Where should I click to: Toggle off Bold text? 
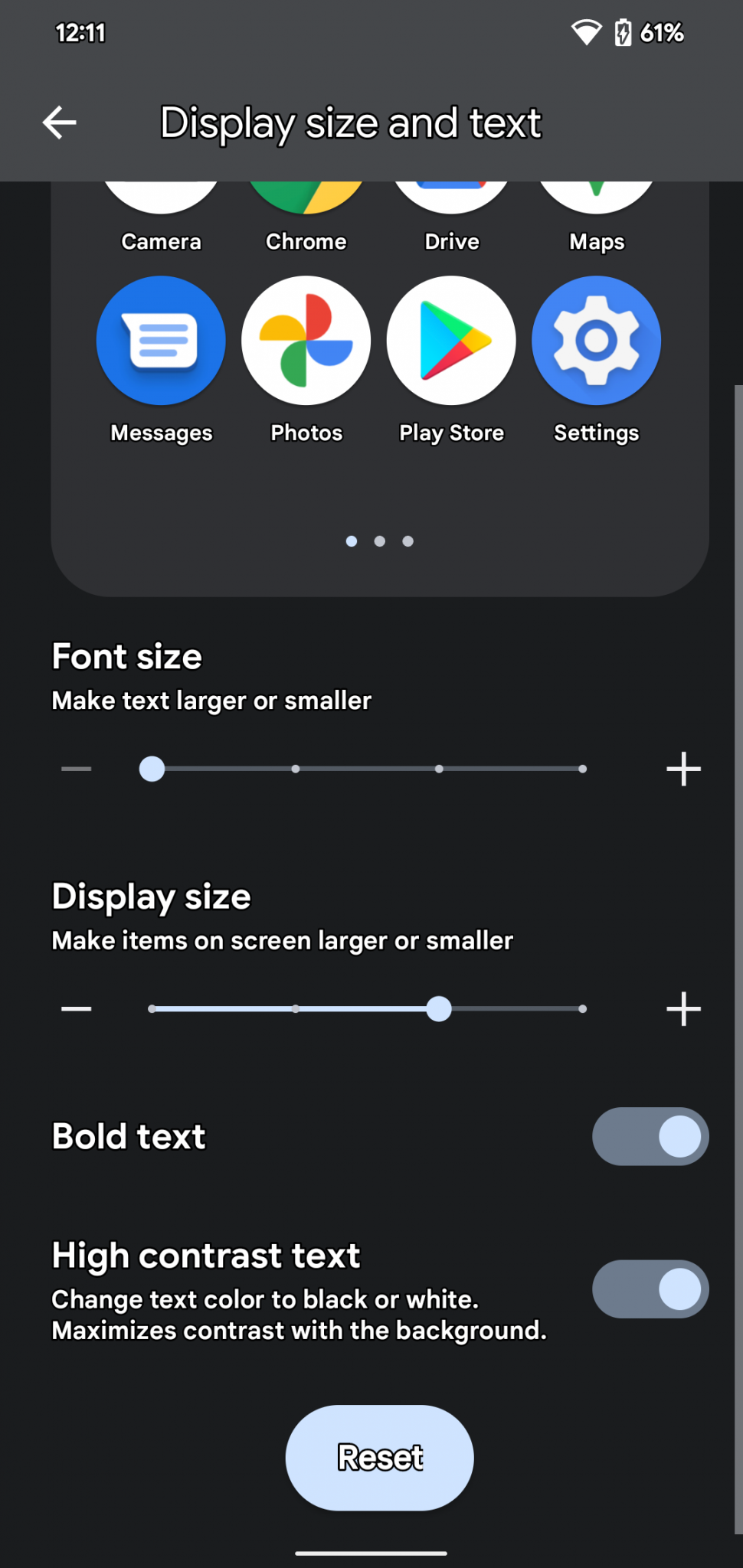(650, 1136)
